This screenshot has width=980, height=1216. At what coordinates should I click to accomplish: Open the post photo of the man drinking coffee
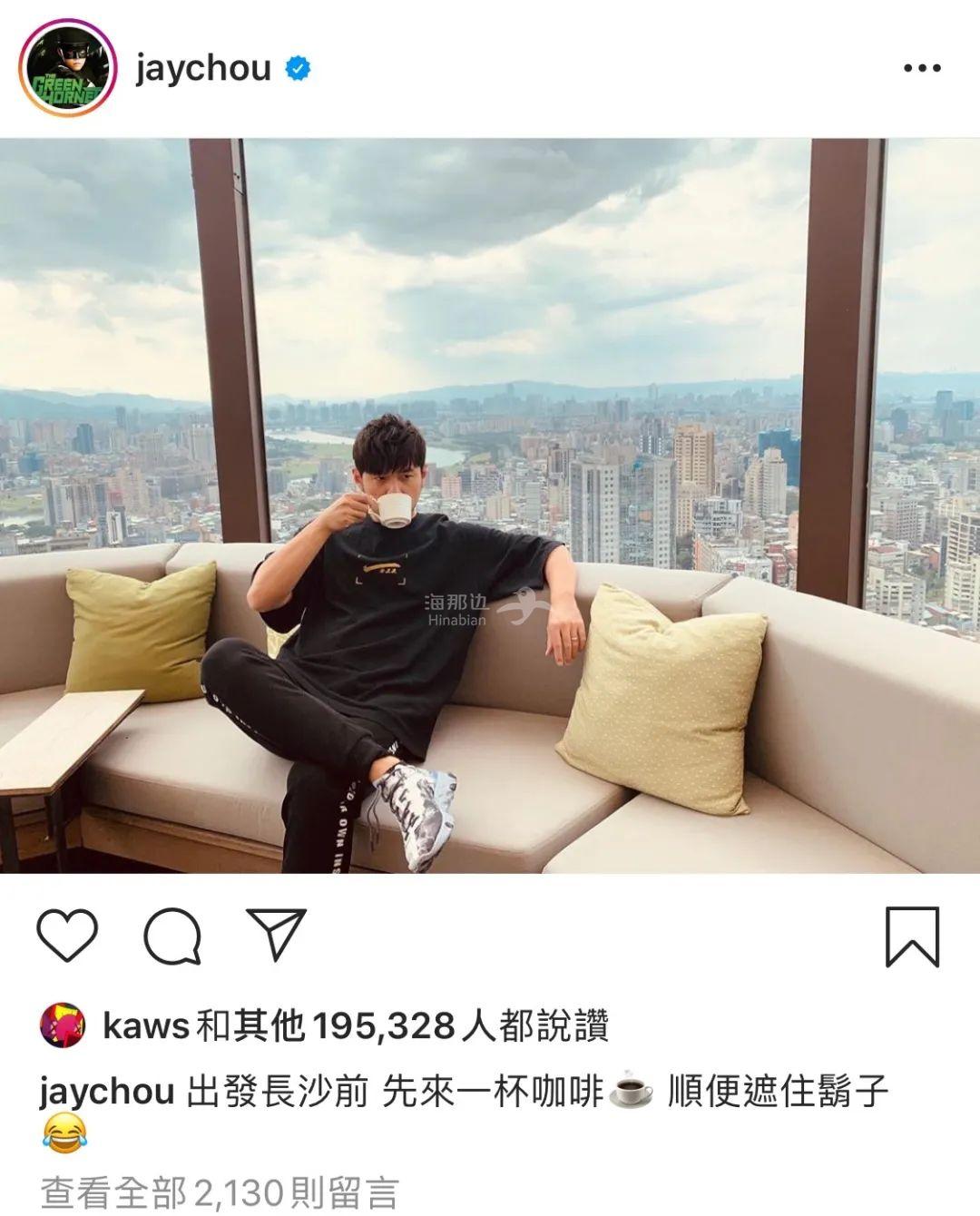click(x=490, y=505)
